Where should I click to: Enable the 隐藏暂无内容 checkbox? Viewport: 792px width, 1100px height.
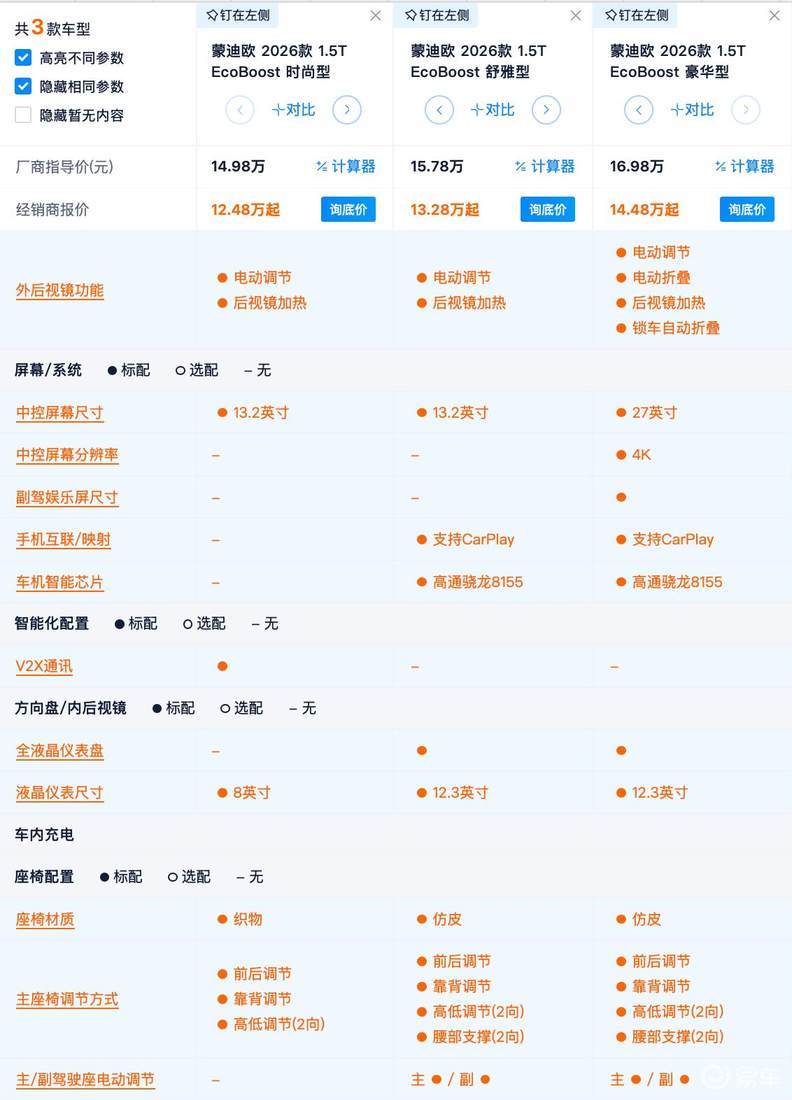23,115
